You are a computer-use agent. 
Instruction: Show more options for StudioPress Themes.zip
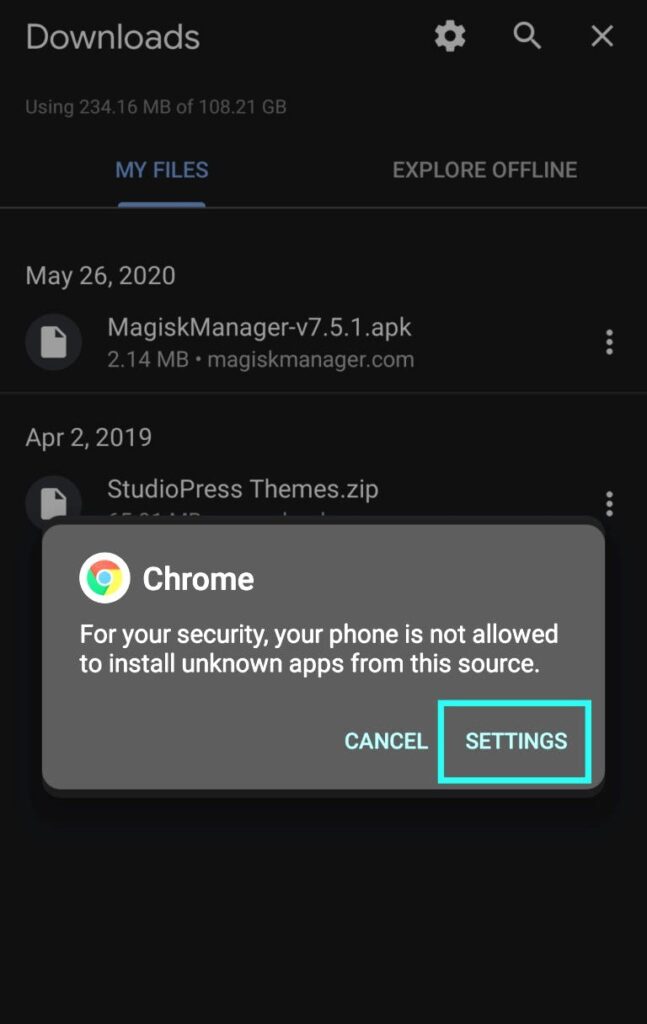click(x=609, y=502)
